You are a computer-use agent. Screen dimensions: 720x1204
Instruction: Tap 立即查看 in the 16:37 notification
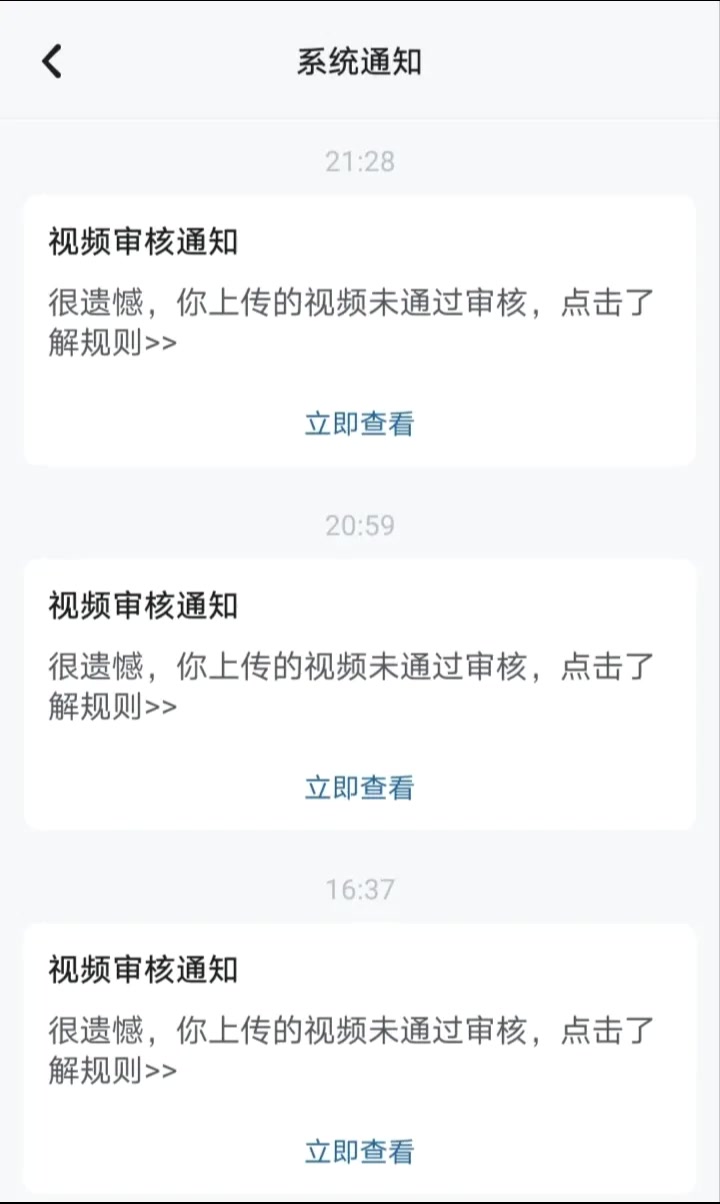359,1152
